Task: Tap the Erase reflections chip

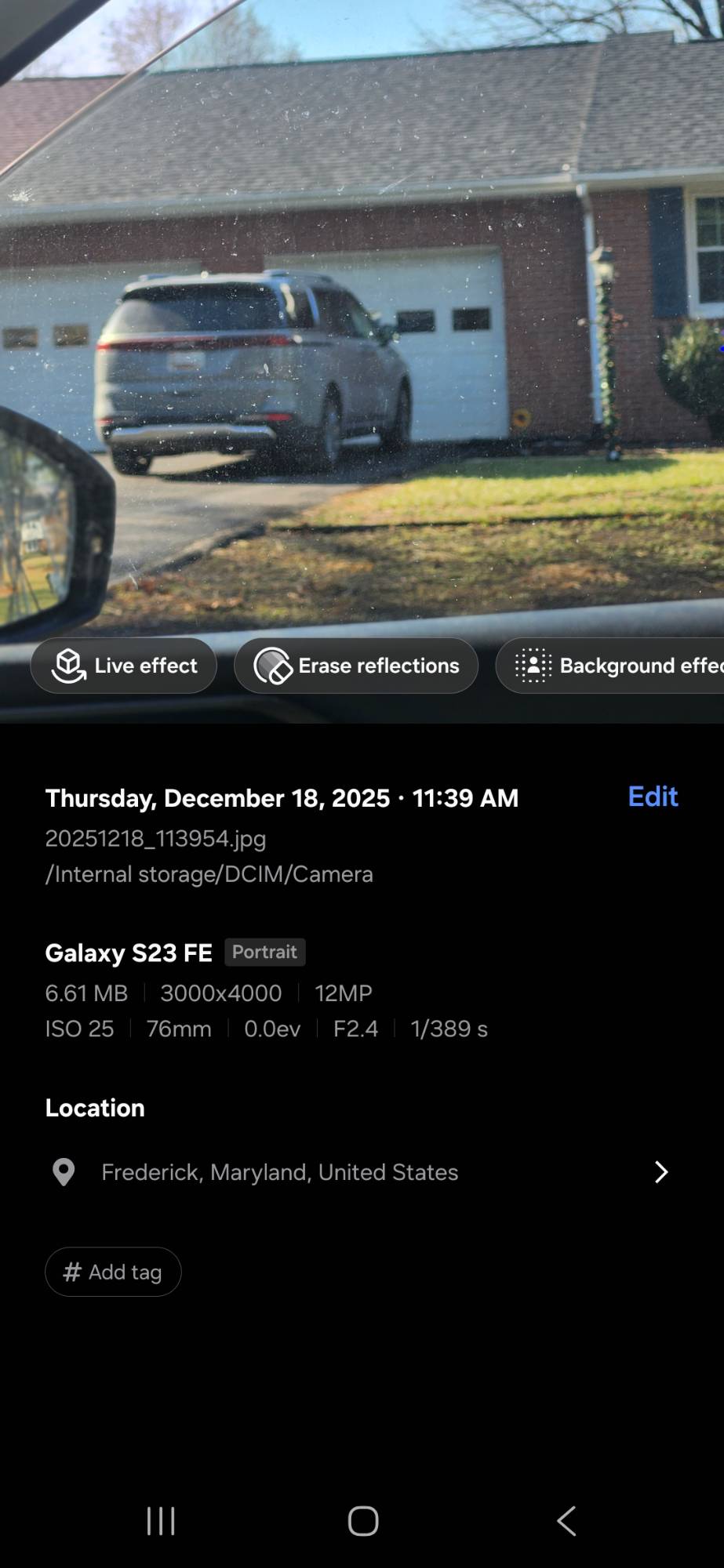Action: (x=356, y=666)
